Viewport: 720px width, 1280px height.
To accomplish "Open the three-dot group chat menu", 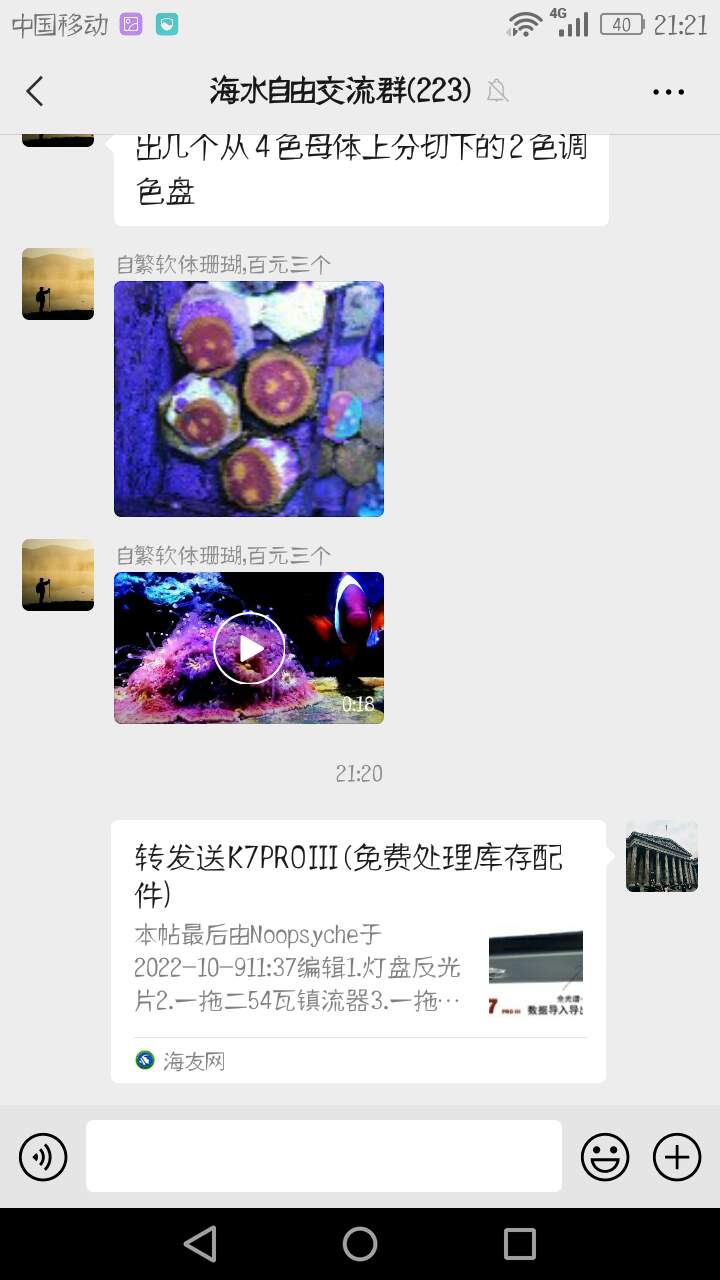I will pyautogui.click(x=668, y=91).
